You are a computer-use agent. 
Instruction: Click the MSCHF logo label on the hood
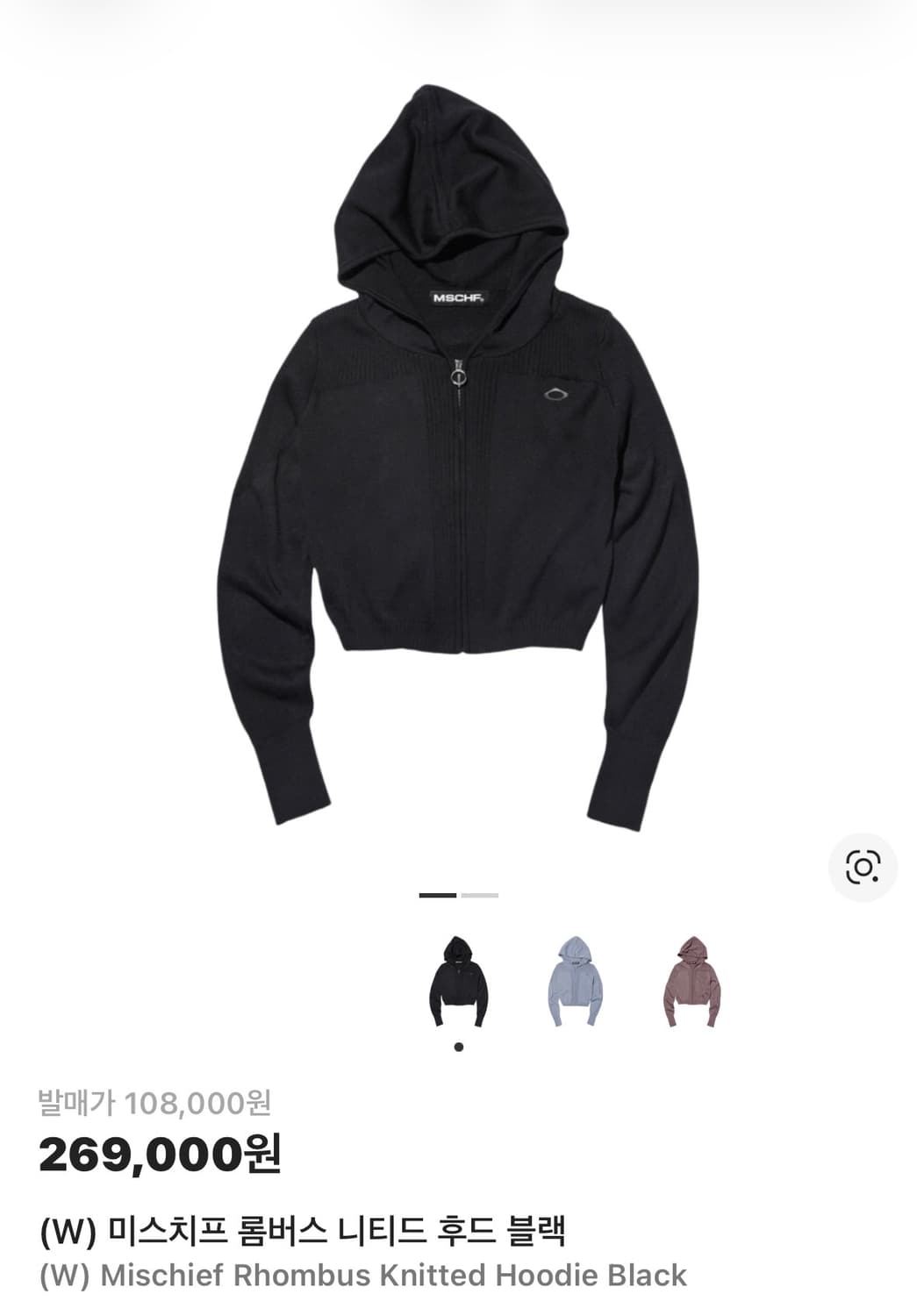pyautogui.click(x=459, y=297)
